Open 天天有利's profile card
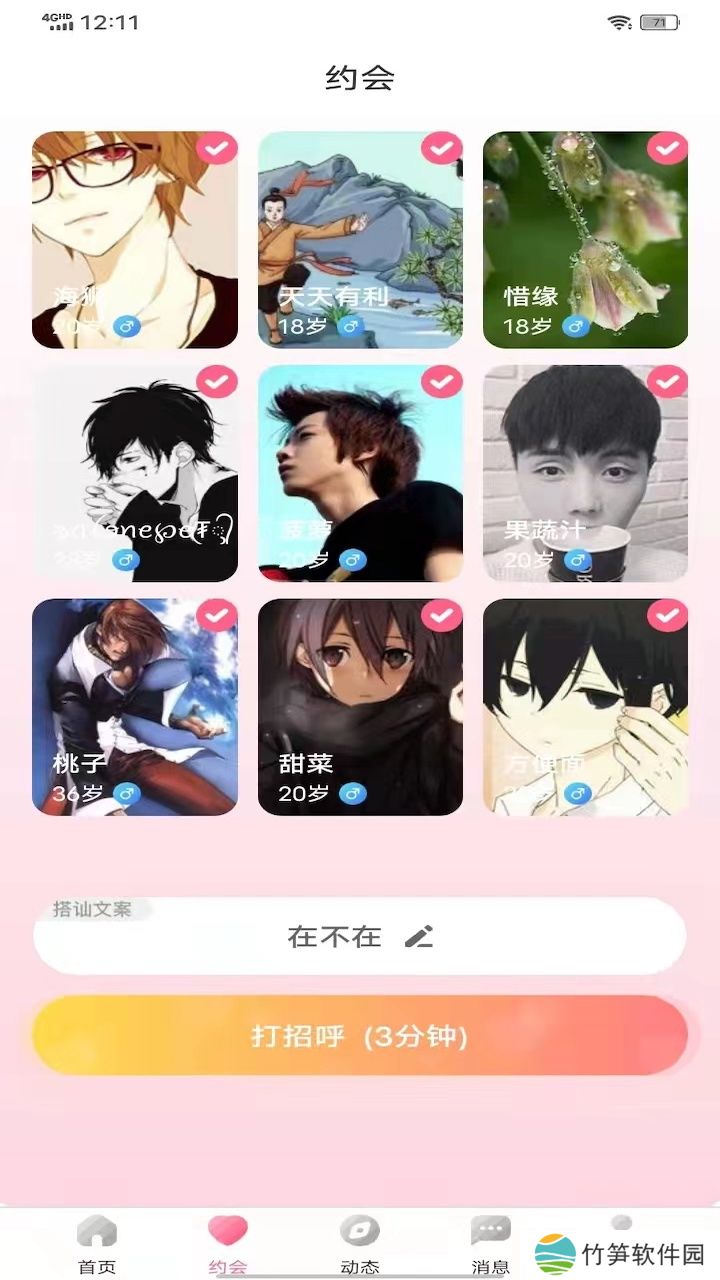720x1280 pixels. click(360, 240)
